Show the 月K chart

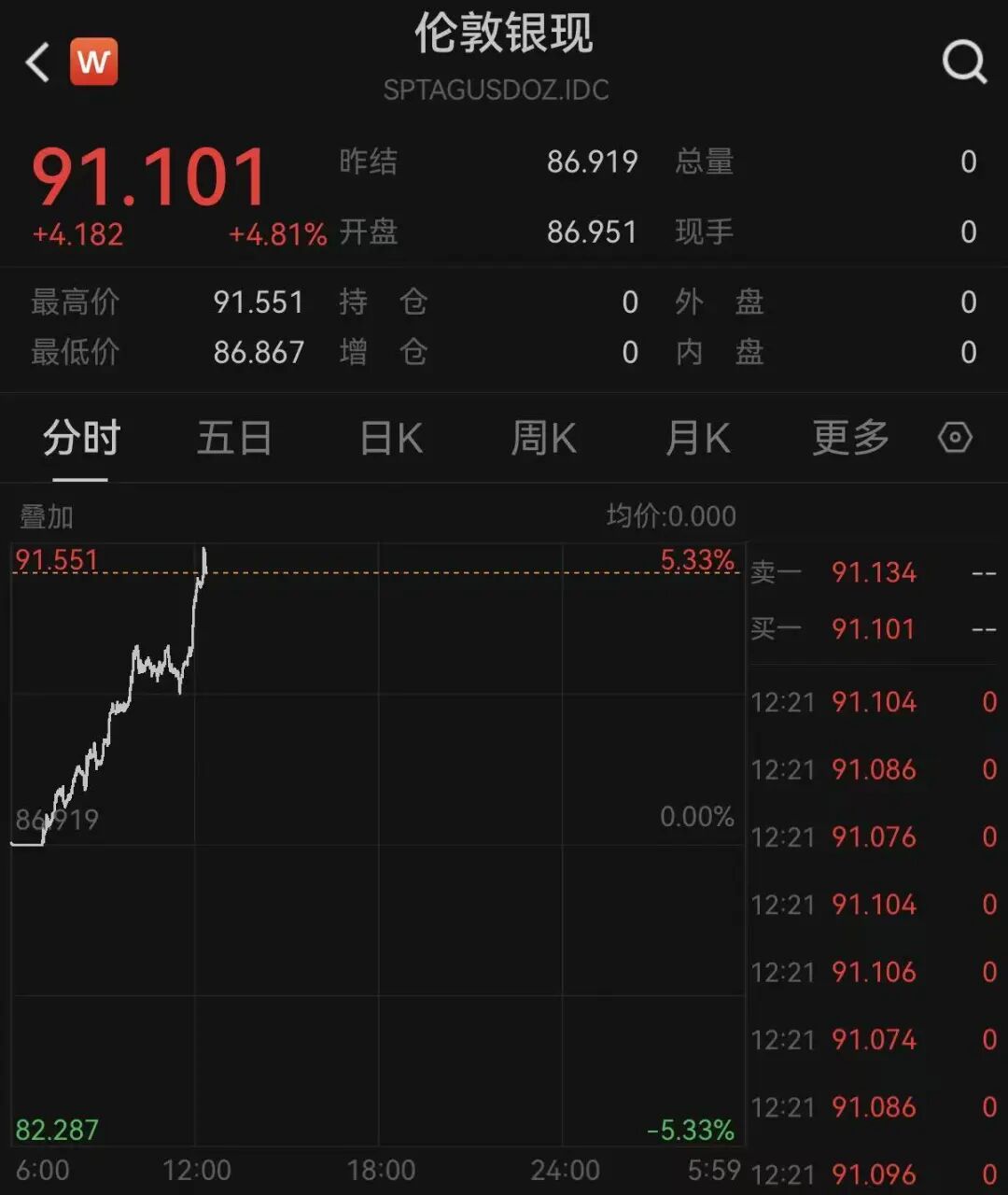coord(697,438)
